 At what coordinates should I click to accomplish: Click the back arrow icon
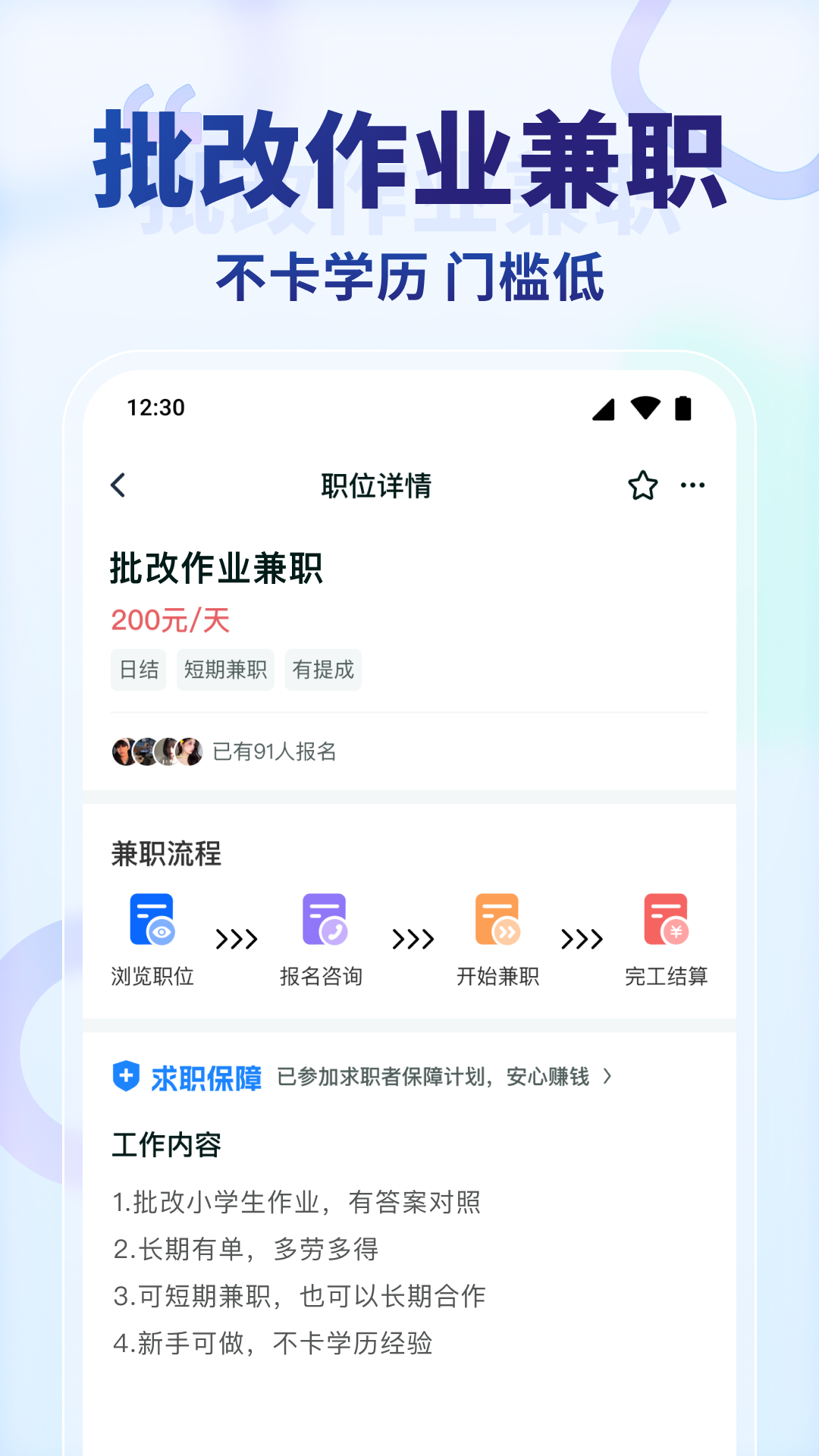click(x=118, y=484)
